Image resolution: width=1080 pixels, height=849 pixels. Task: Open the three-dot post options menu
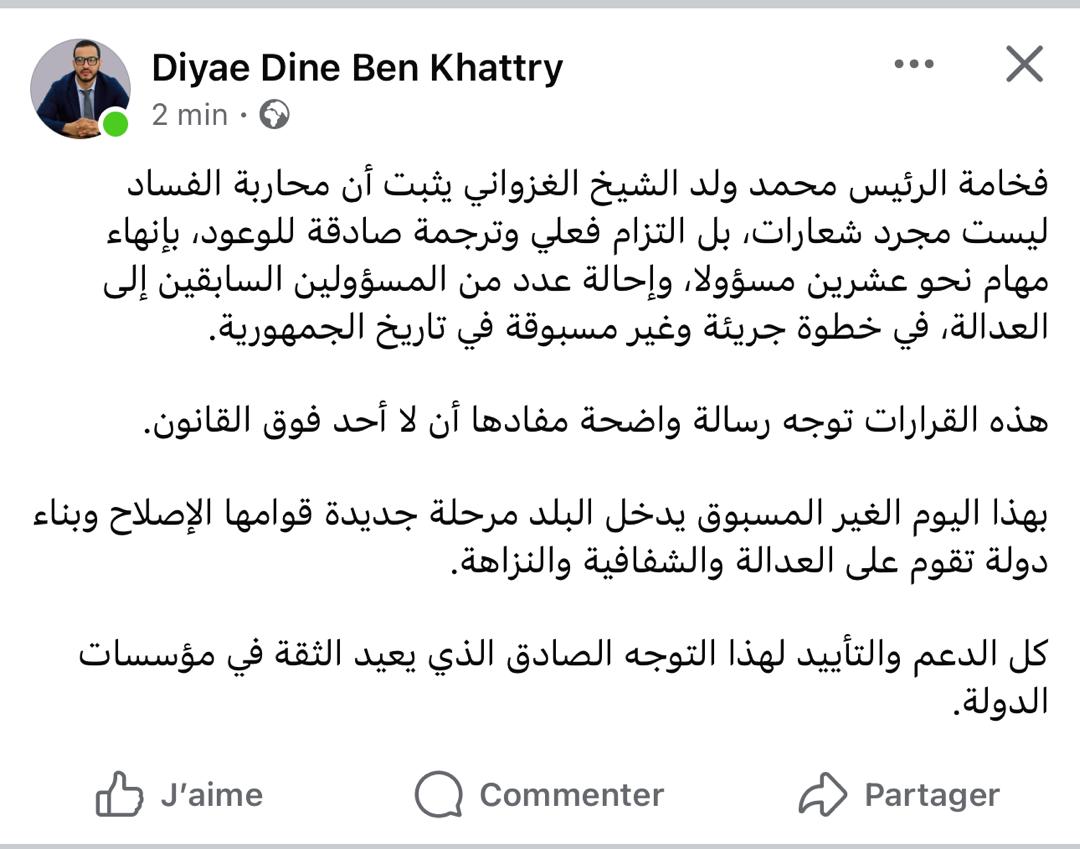913,65
